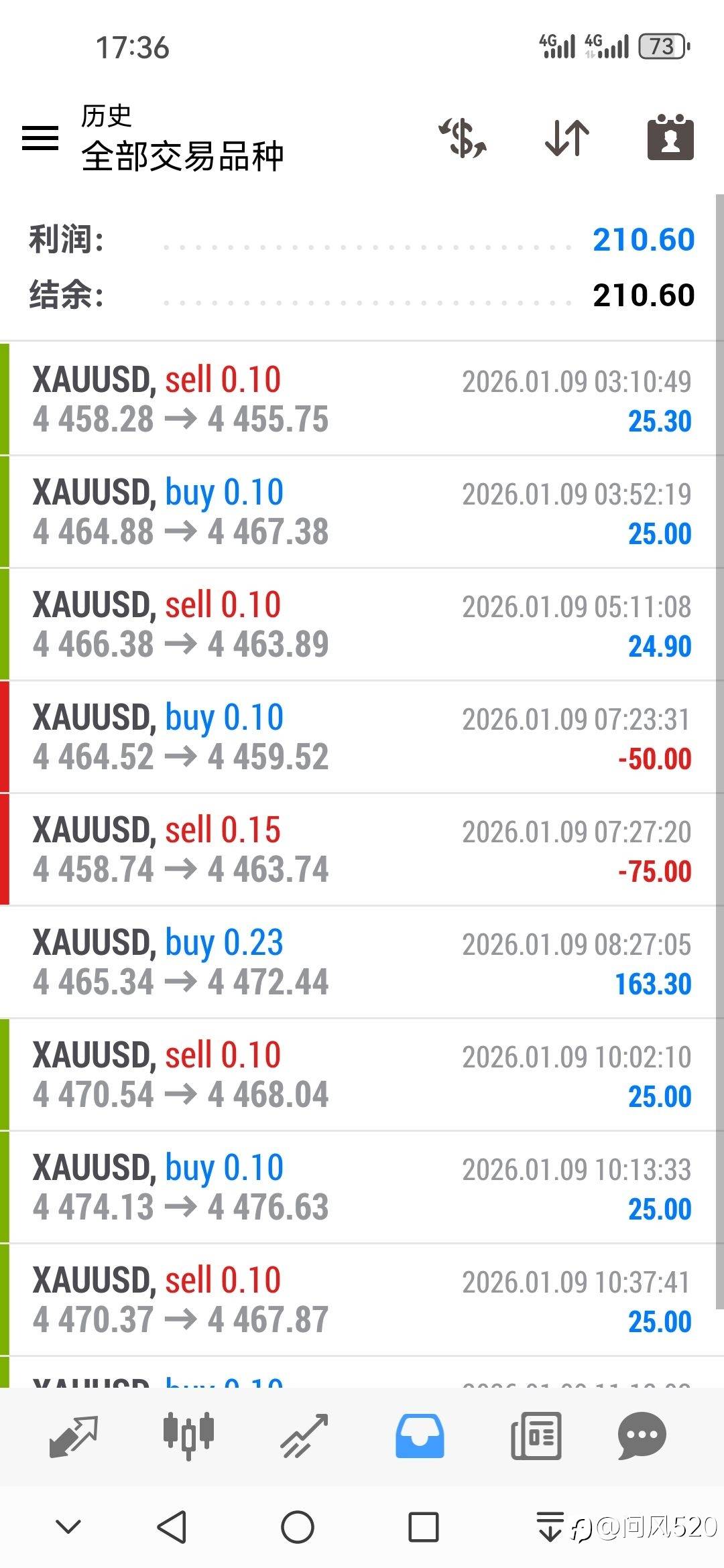Open the hamburger drawer menu
724x1568 pixels.
40,138
